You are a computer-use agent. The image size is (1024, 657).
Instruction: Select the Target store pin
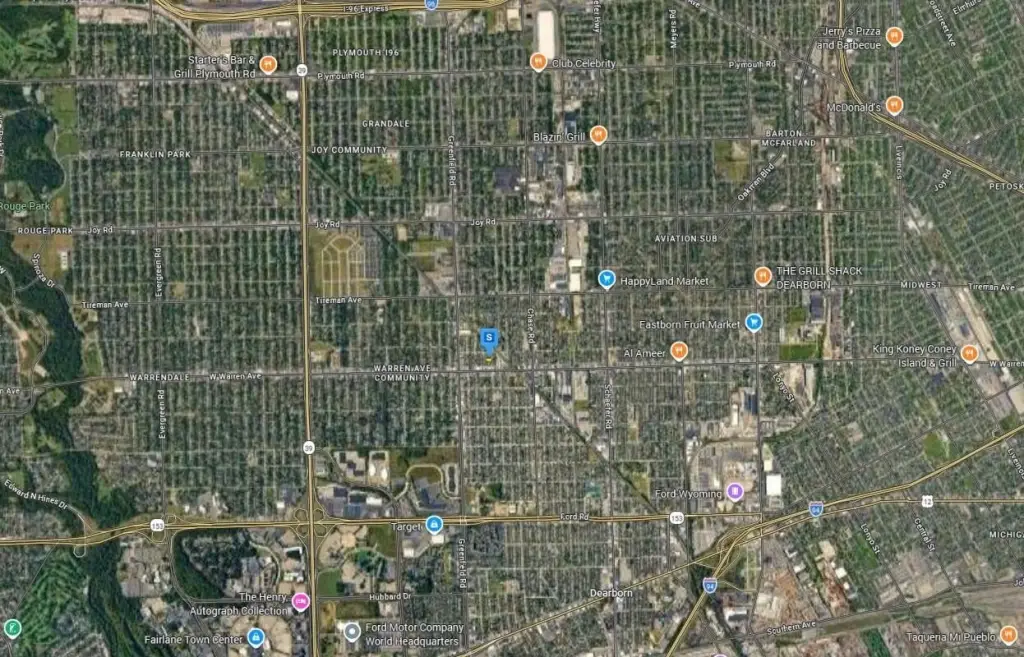(434, 524)
